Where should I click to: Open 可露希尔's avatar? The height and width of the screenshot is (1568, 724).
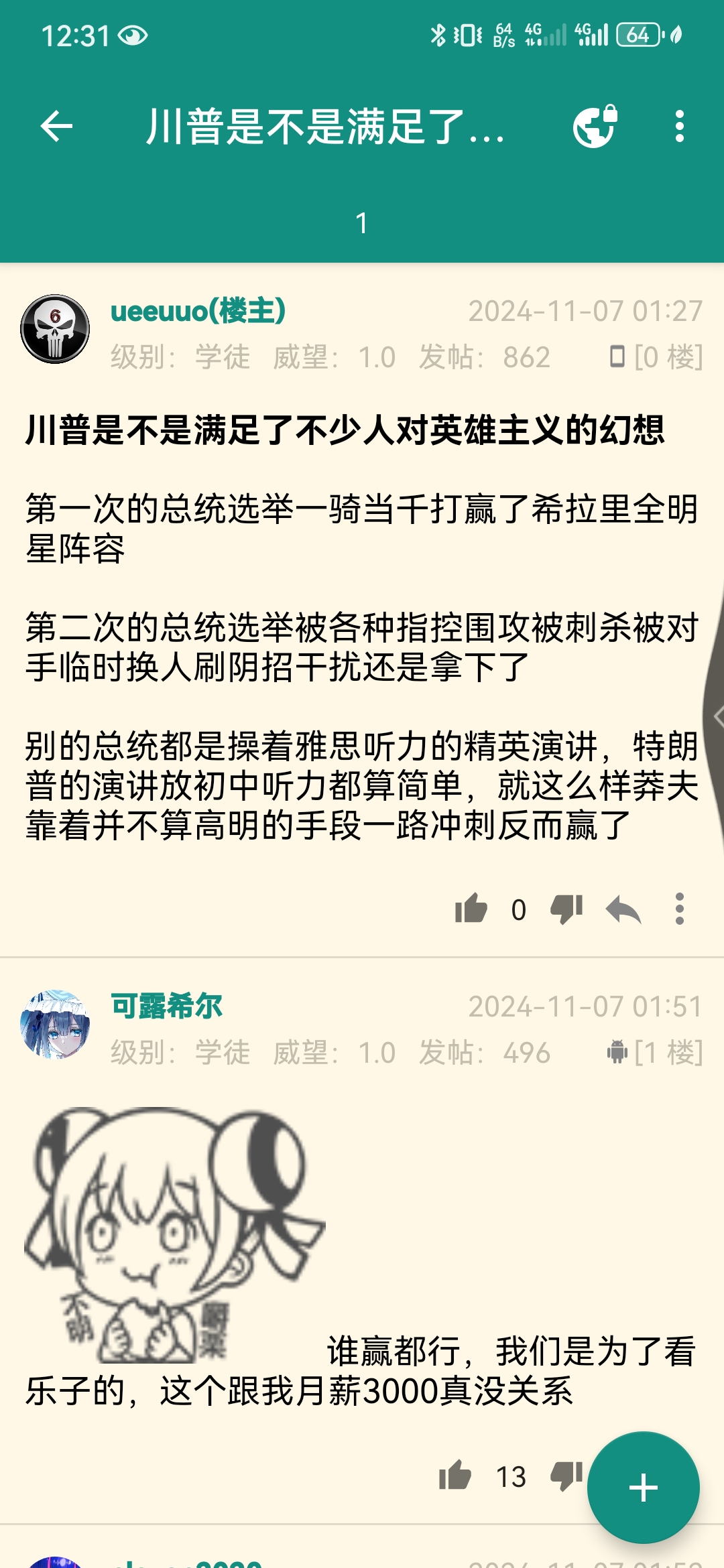point(55,1025)
